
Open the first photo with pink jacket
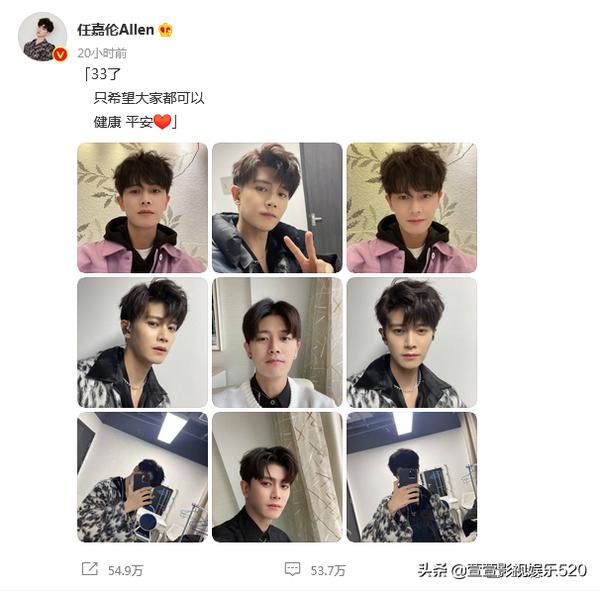point(142,208)
